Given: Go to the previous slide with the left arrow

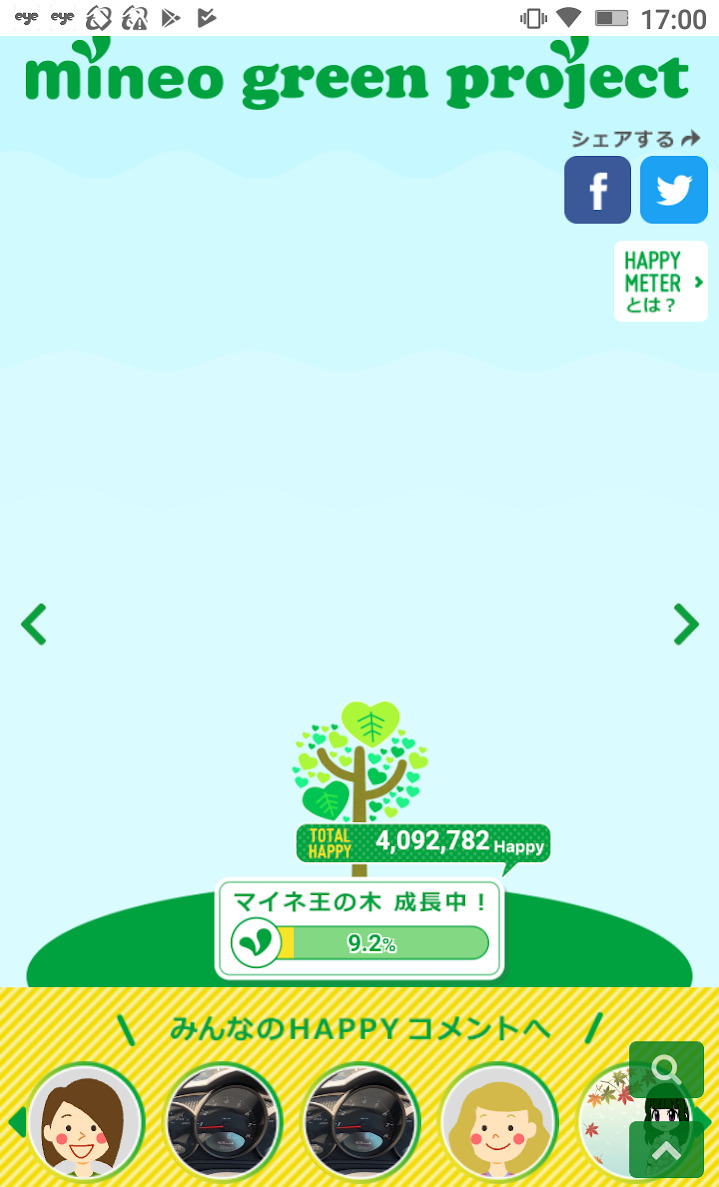Looking at the screenshot, I should point(33,625).
